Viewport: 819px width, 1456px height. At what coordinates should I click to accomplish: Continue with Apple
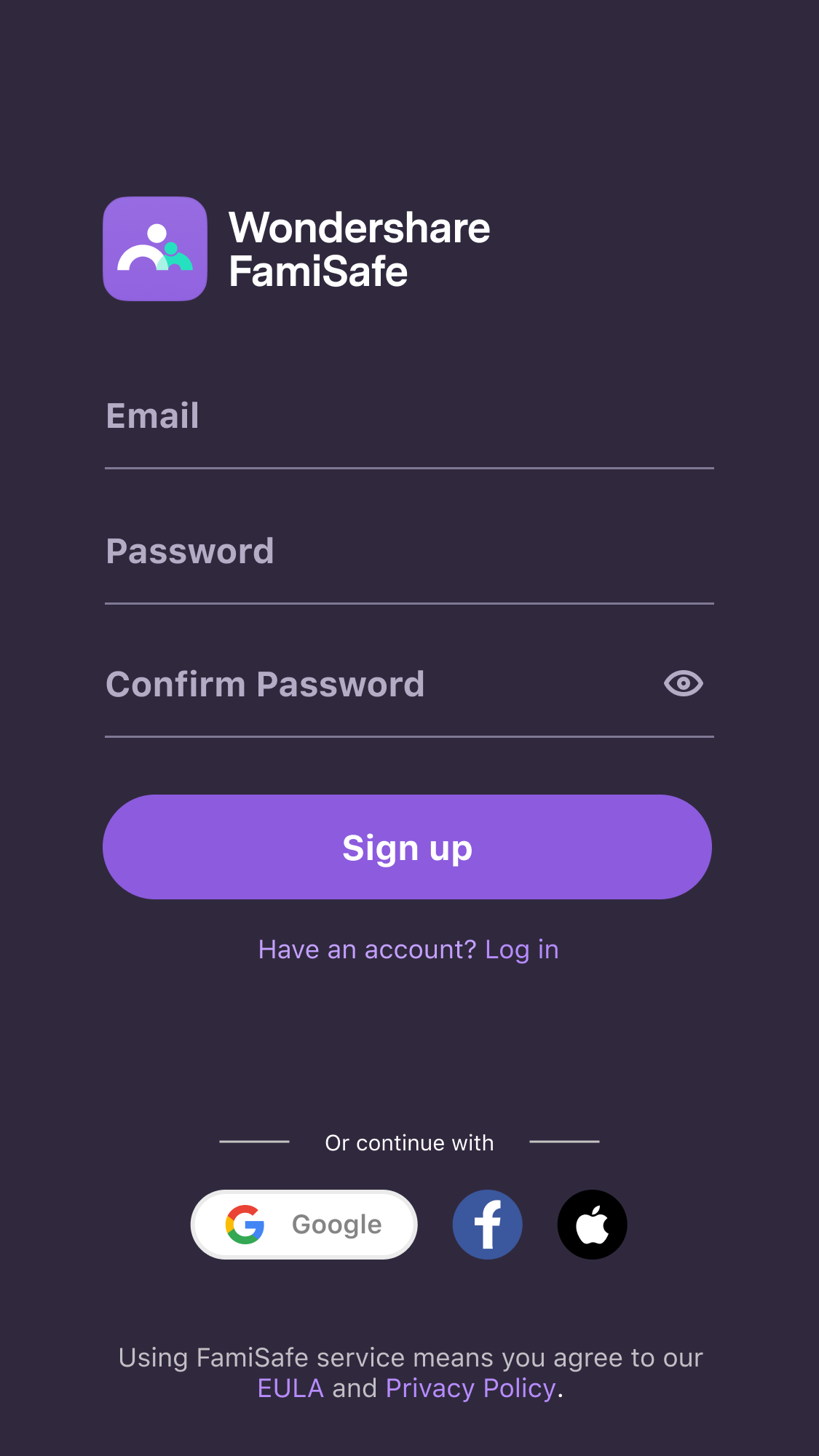[x=592, y=1225]
